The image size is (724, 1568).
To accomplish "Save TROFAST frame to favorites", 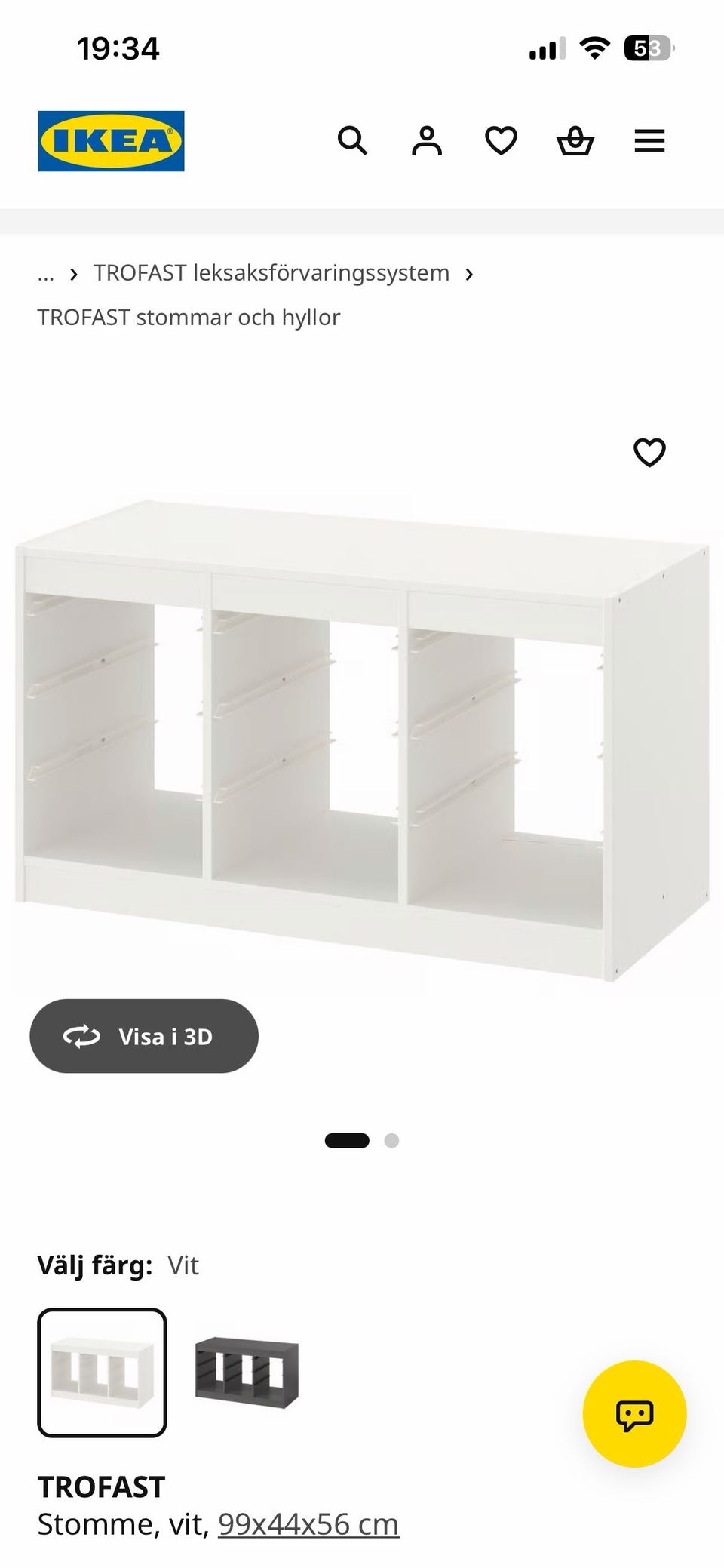I will point(649,453).
